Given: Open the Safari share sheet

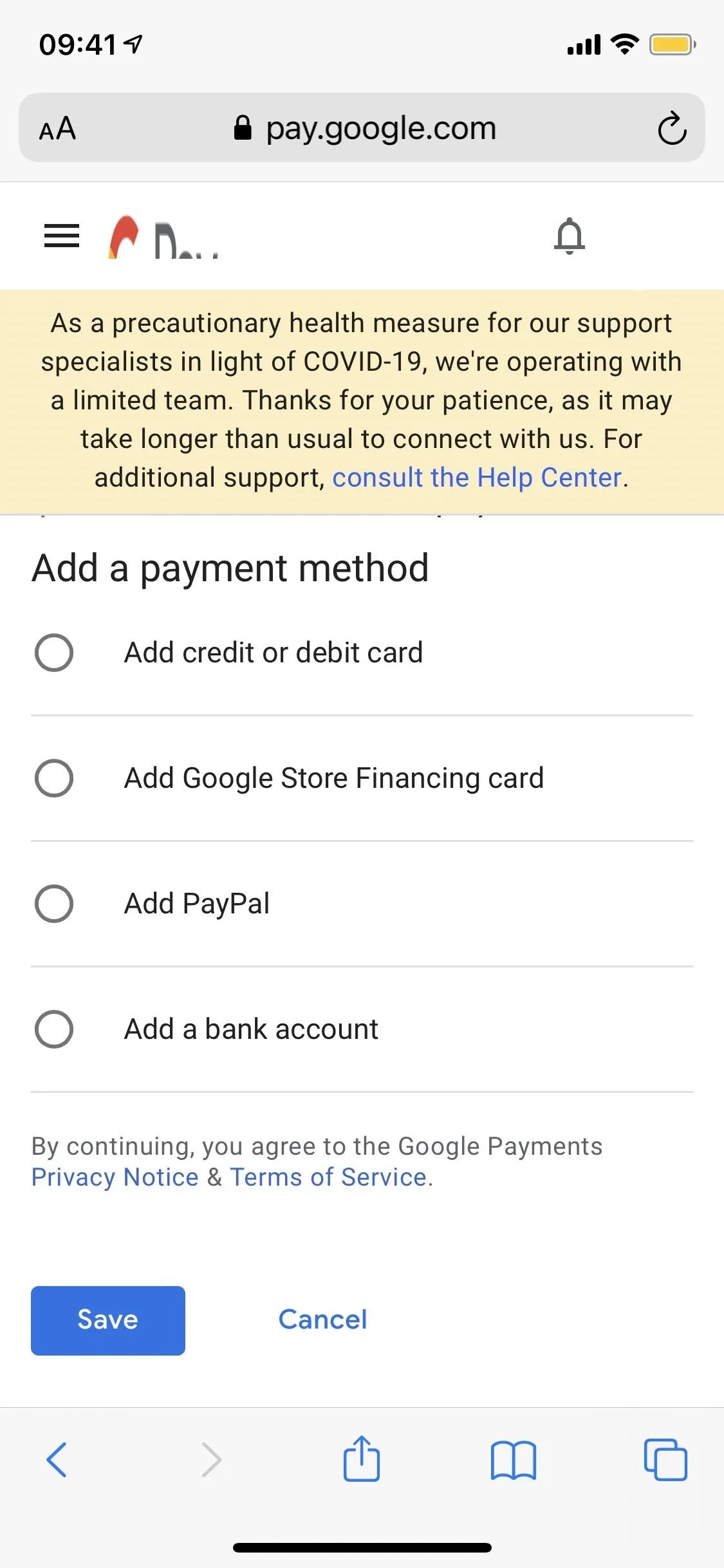Looking at the screenshot, I should pos(362,1458).
